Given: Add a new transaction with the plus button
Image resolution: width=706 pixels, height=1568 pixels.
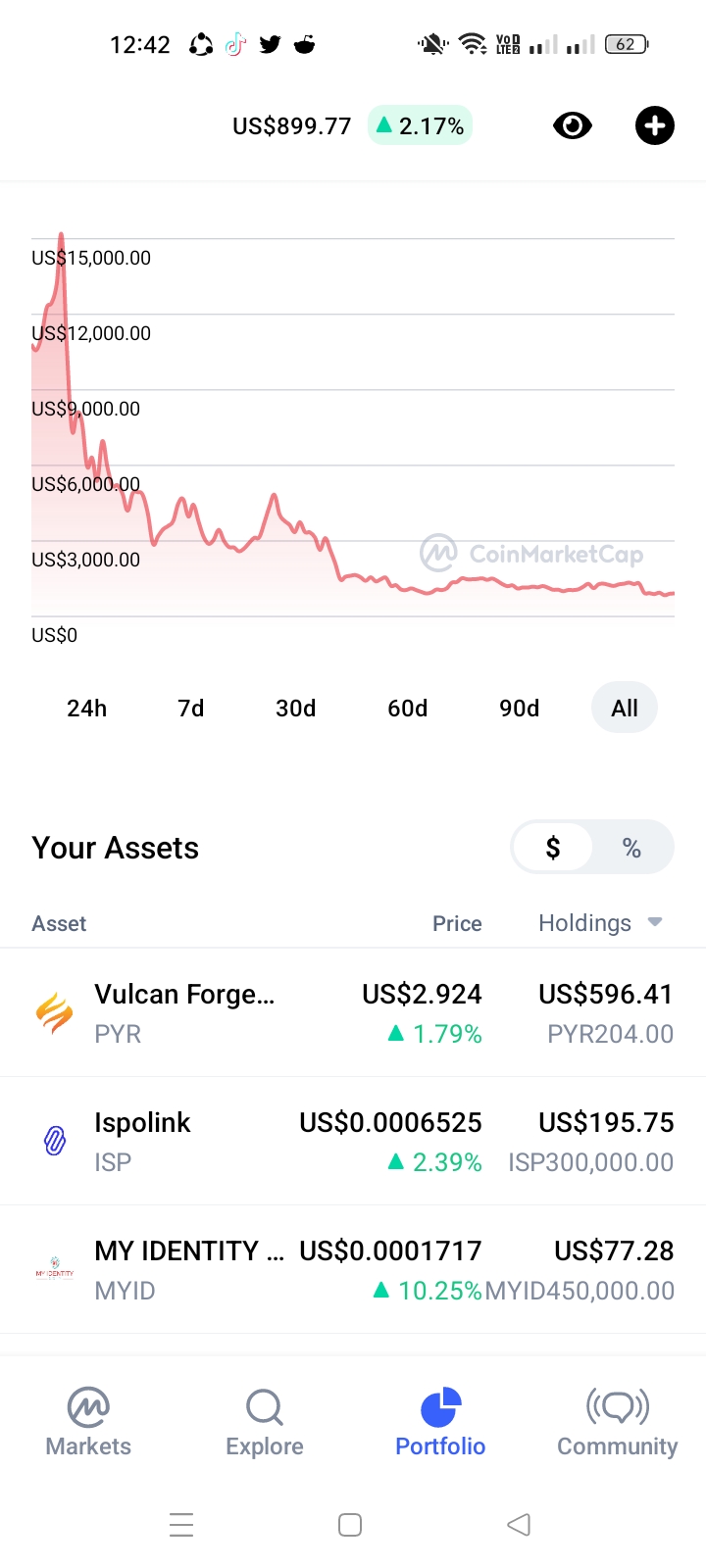Looking at the screenshot, I should (655, 125).
